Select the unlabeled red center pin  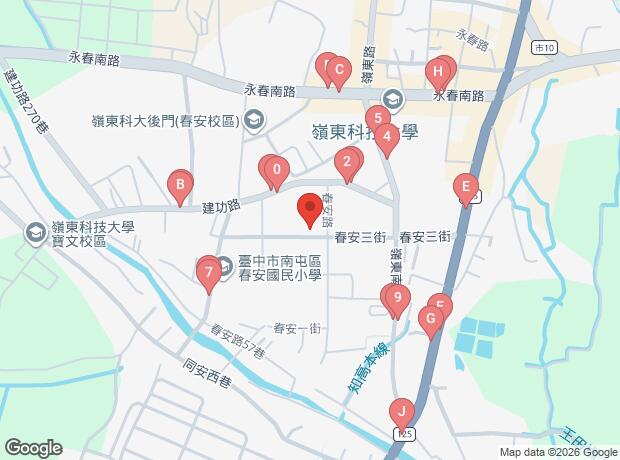click(x=310, y=208)
